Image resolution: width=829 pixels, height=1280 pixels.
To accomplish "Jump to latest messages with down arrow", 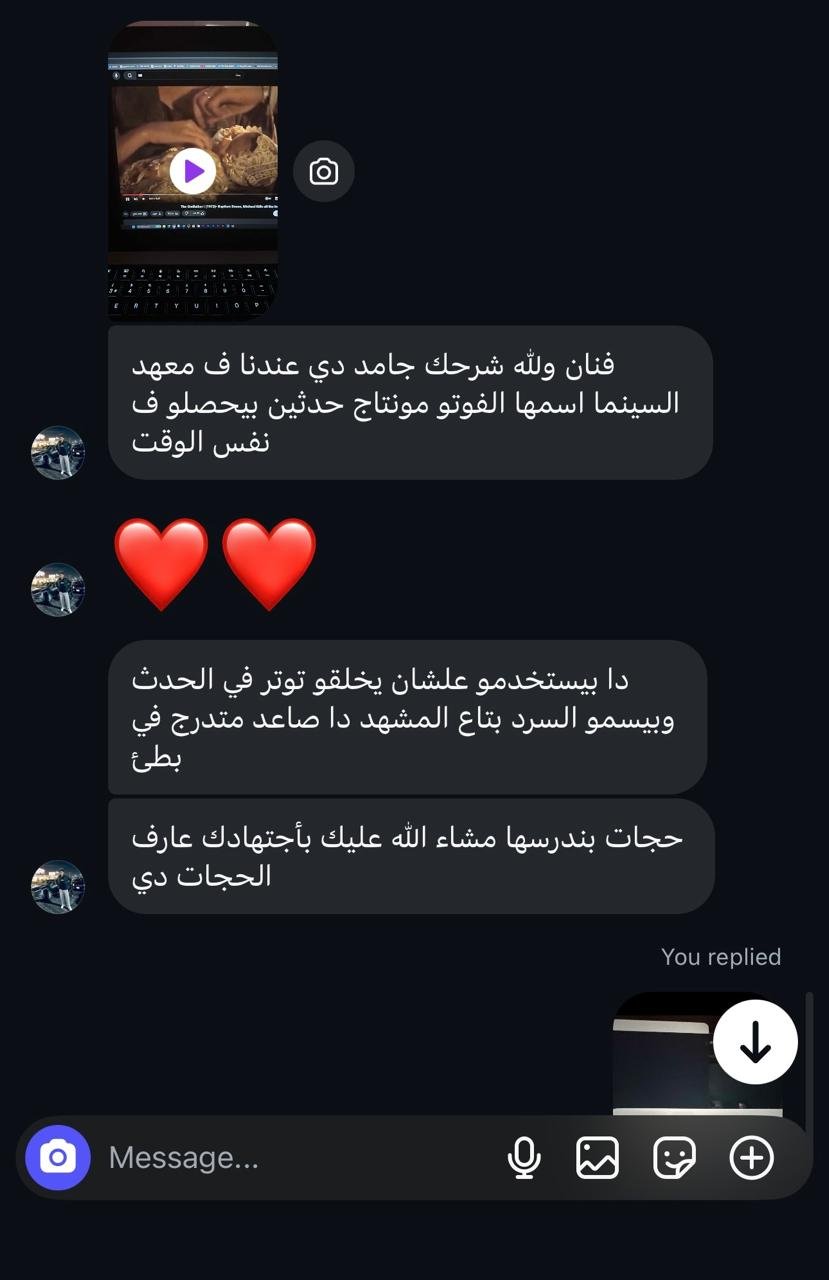I will click(755, 1042).
